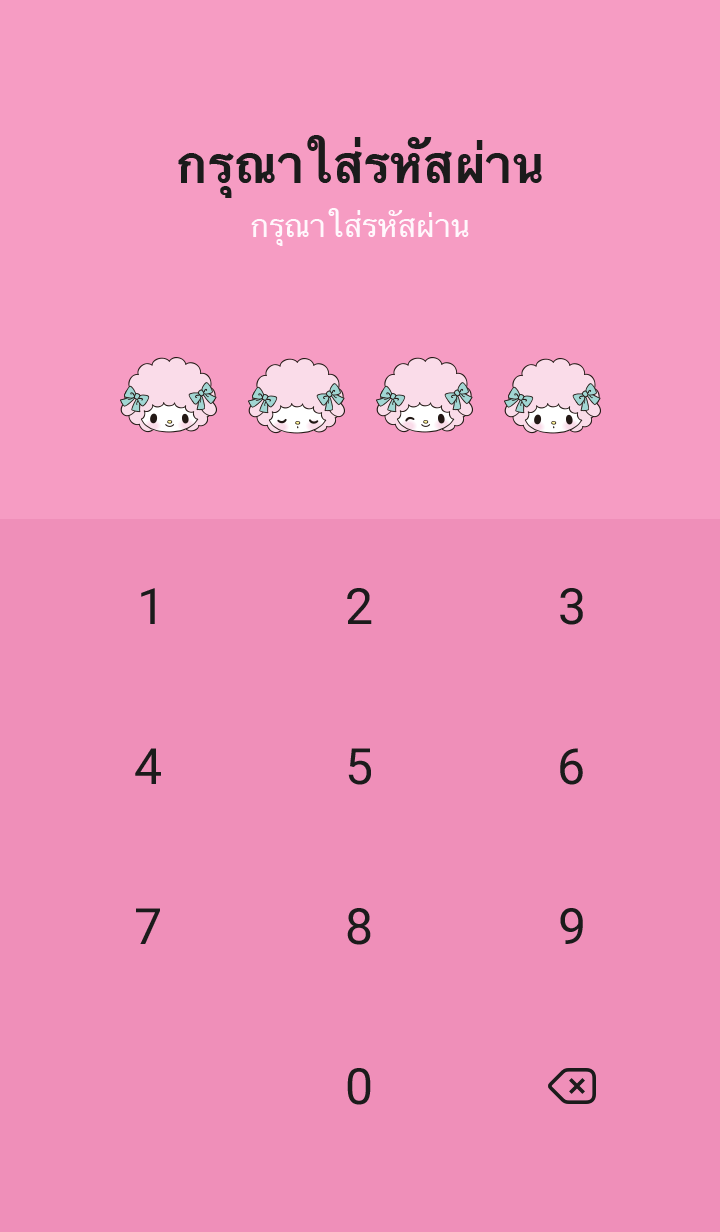Tap the number 8 key

359,927
